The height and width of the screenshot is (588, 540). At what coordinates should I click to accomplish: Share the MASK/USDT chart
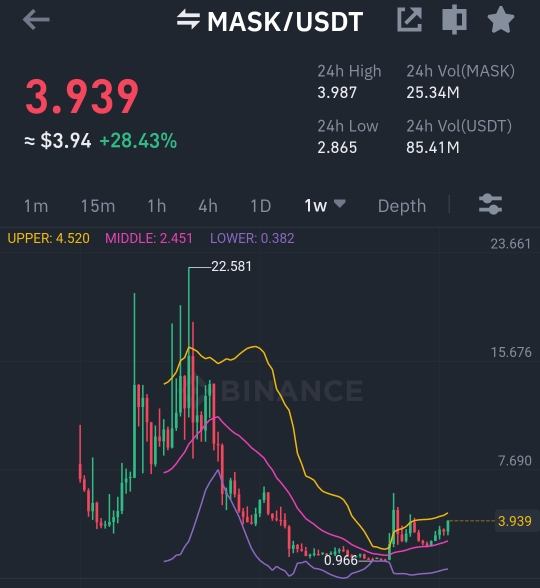410,20
